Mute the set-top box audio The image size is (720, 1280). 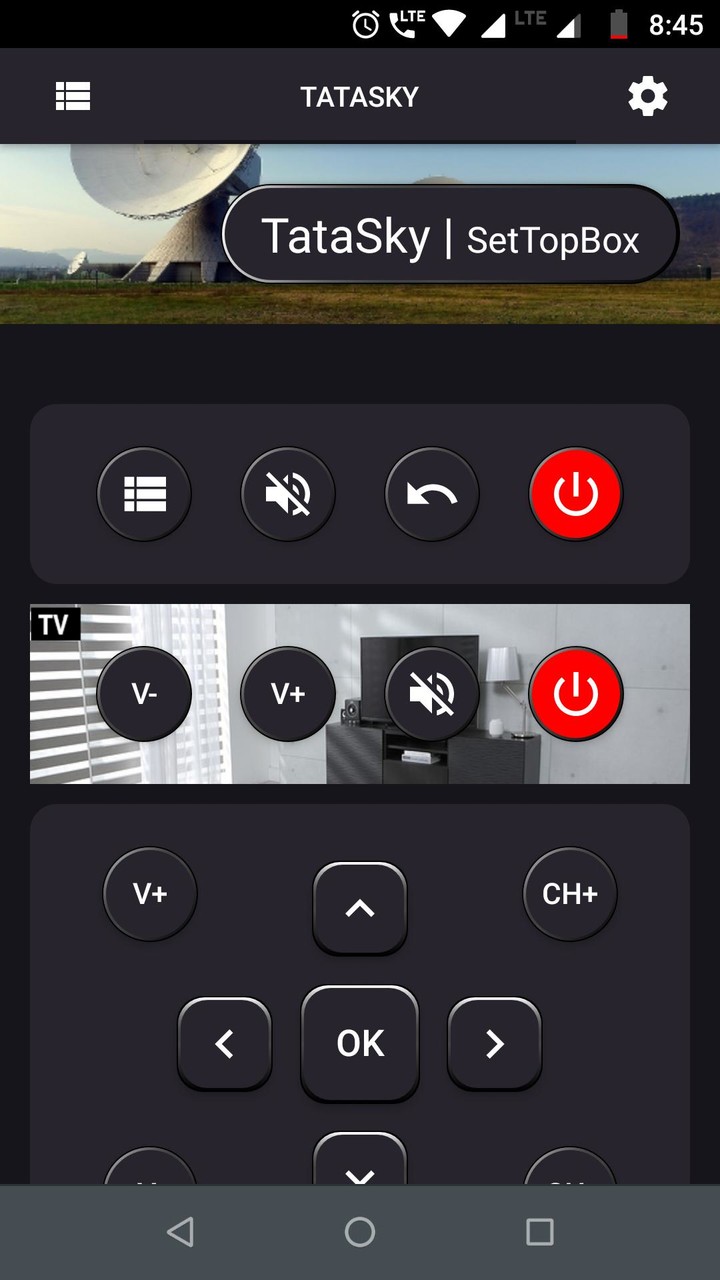pos(288,493)
